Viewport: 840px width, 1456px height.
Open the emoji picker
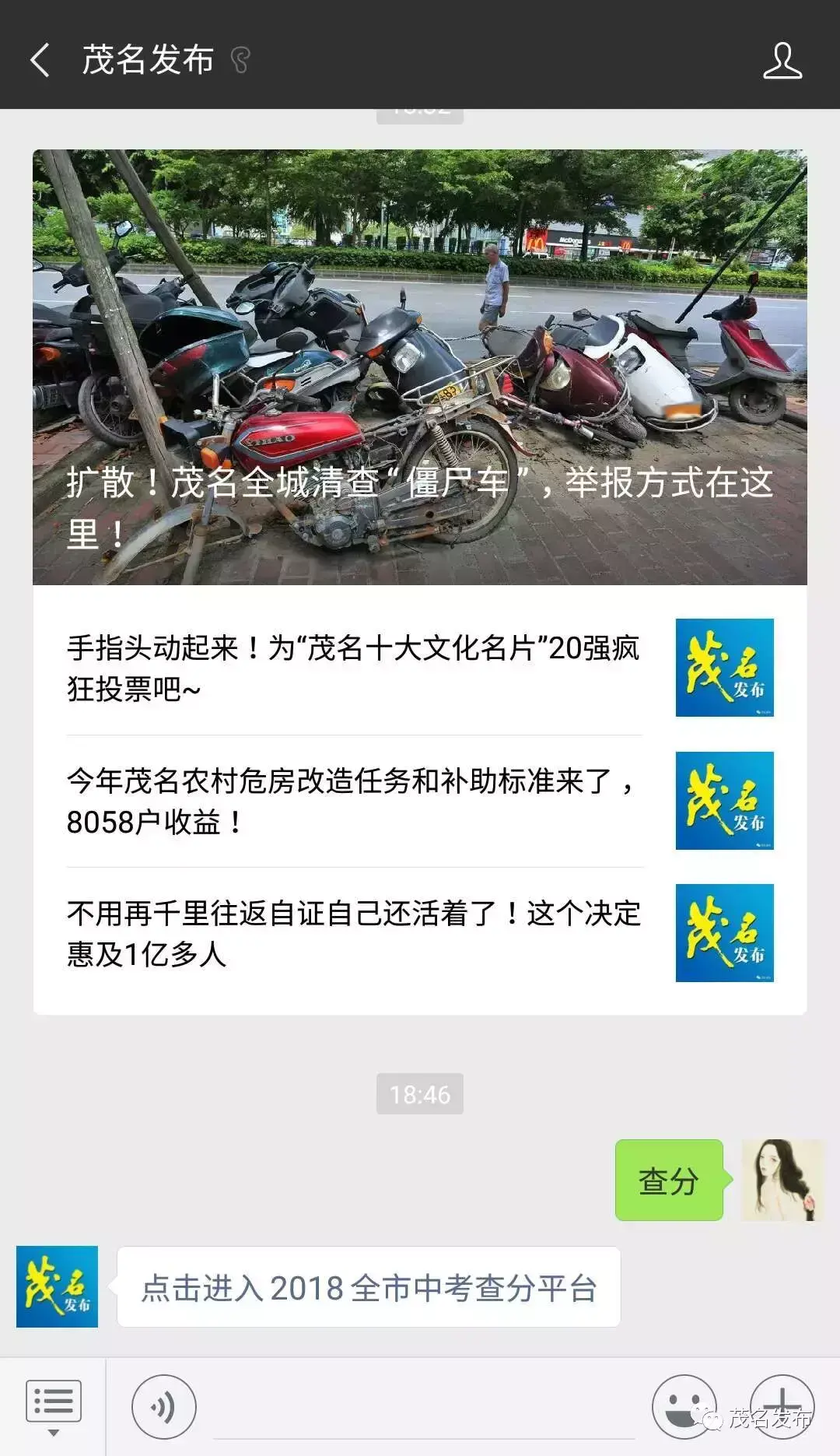coord(683,1405)
